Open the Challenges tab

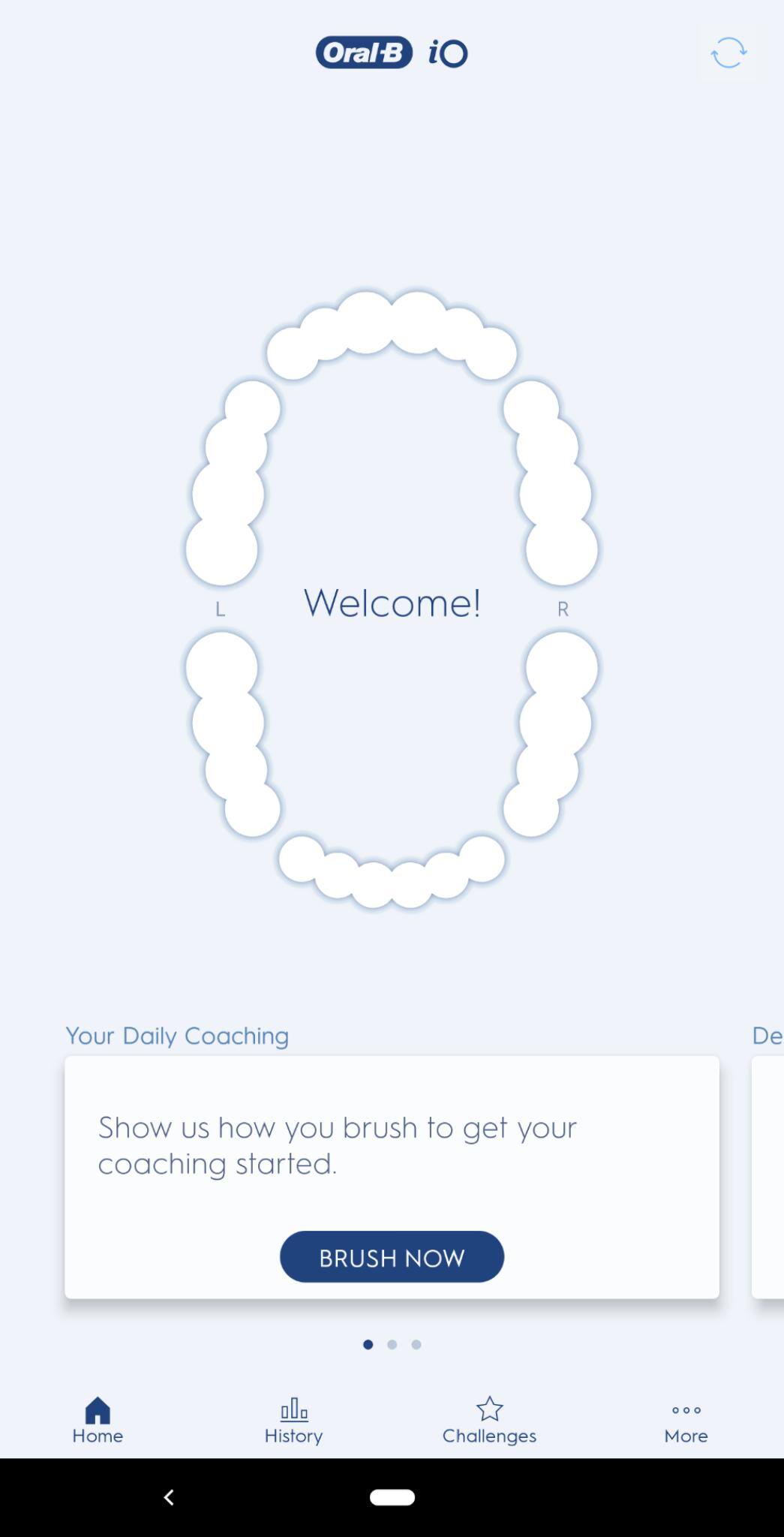point(489,1421)
